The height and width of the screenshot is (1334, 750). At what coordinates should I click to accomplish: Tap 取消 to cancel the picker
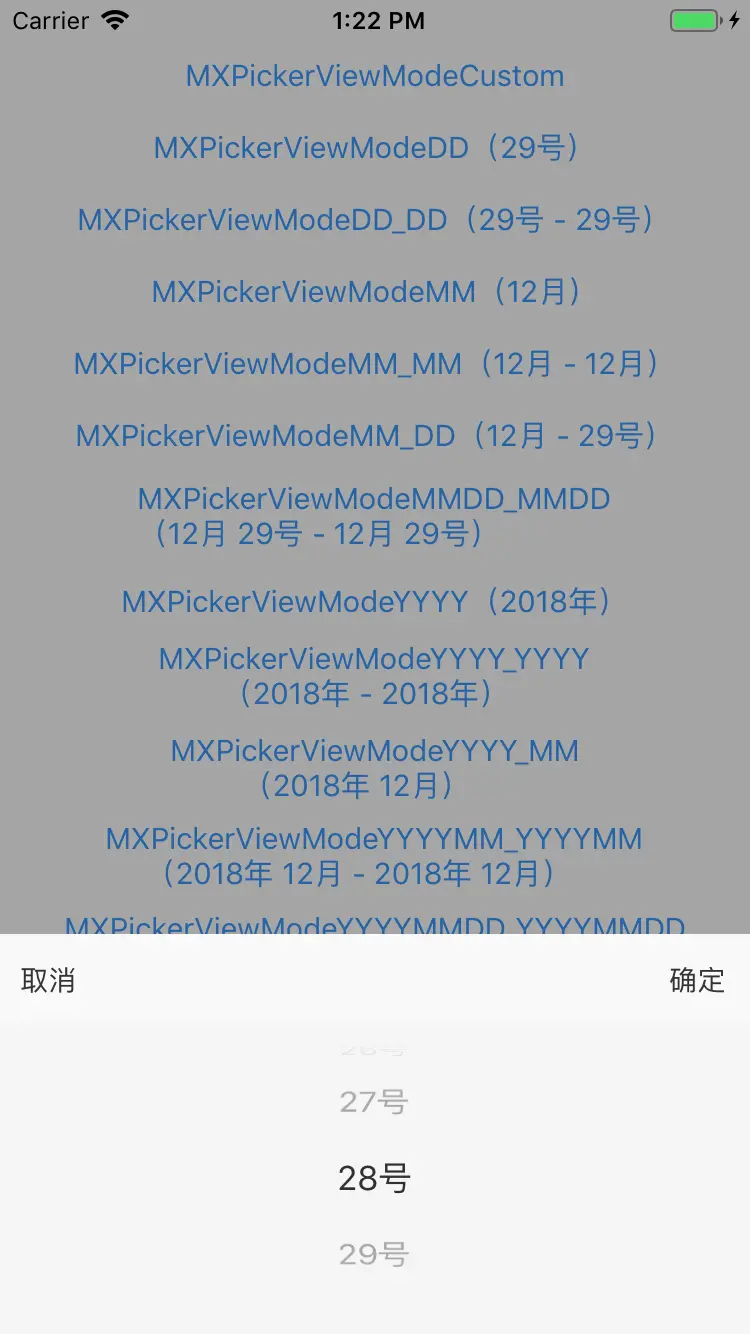click(48, 980)
